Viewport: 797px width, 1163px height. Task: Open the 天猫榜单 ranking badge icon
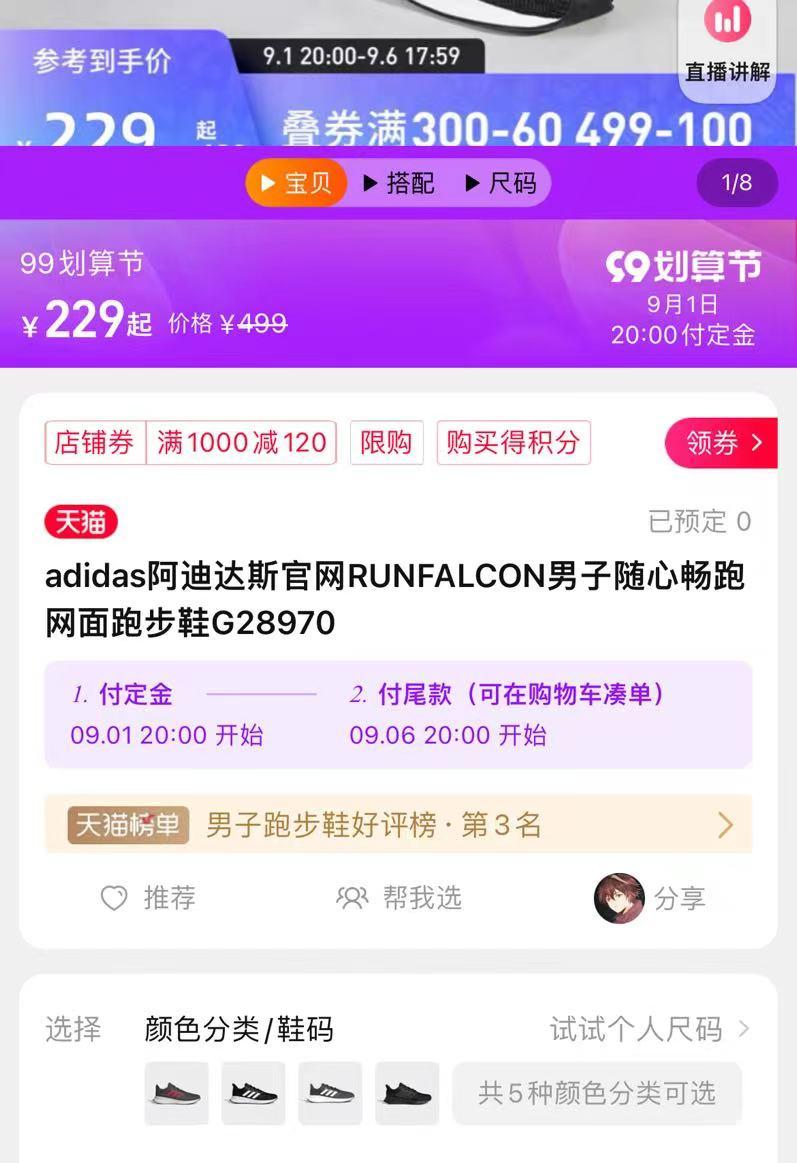(126, 824)
